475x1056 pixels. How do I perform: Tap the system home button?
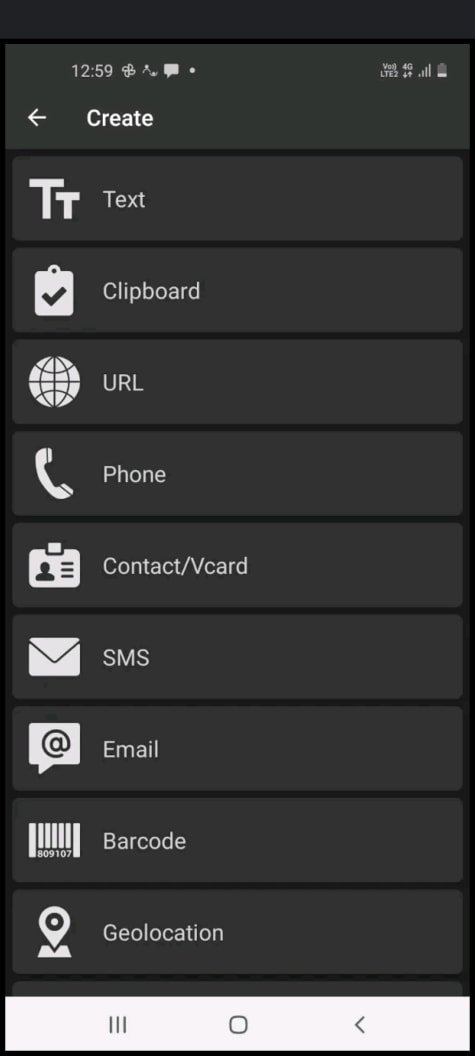tap(238, 1024)
